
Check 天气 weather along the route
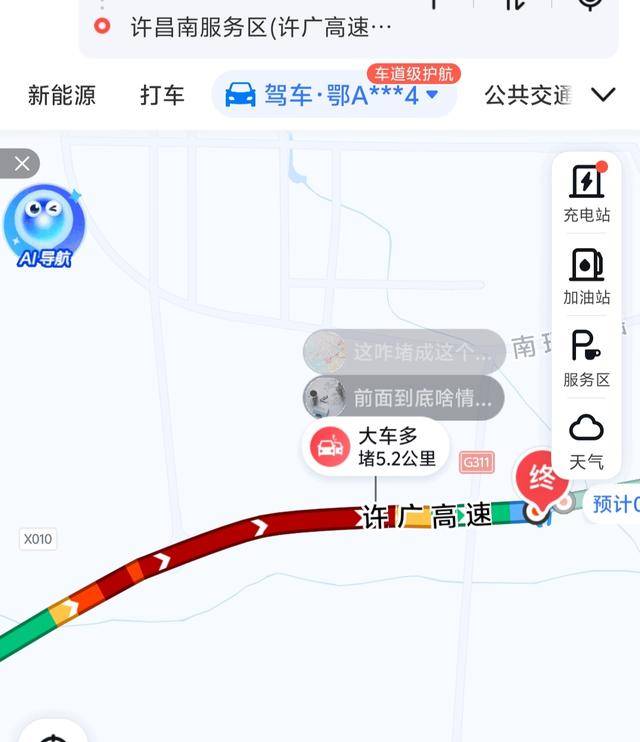[586, 441]
